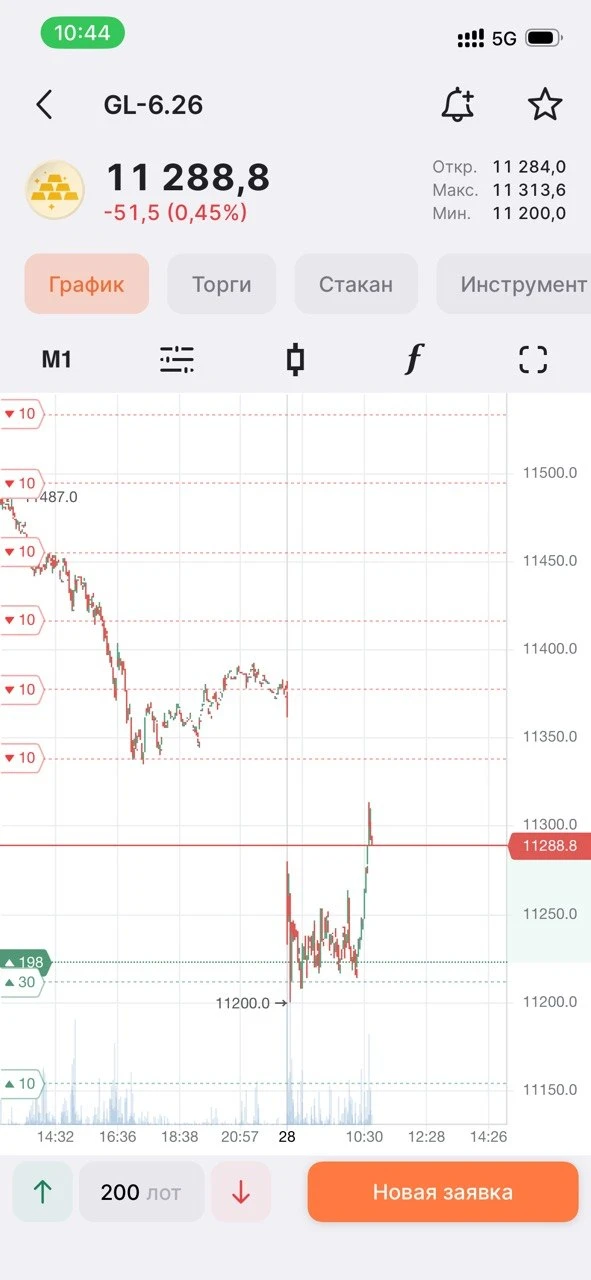Show the График tab
The height and width of the screenshot is (1280, 591).
coord(87,284)
